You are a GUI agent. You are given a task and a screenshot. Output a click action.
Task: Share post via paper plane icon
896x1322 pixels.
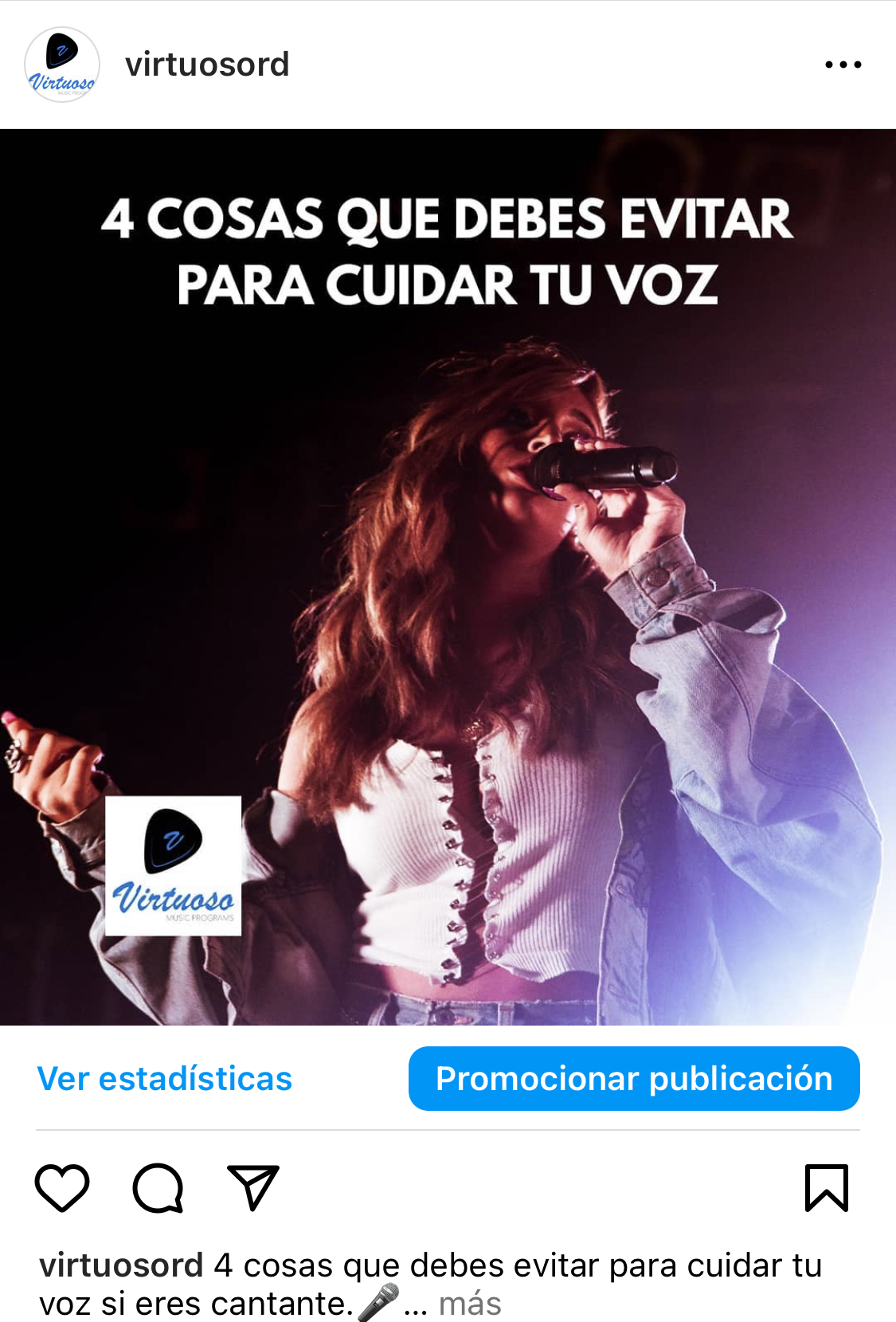[253, 1187]
